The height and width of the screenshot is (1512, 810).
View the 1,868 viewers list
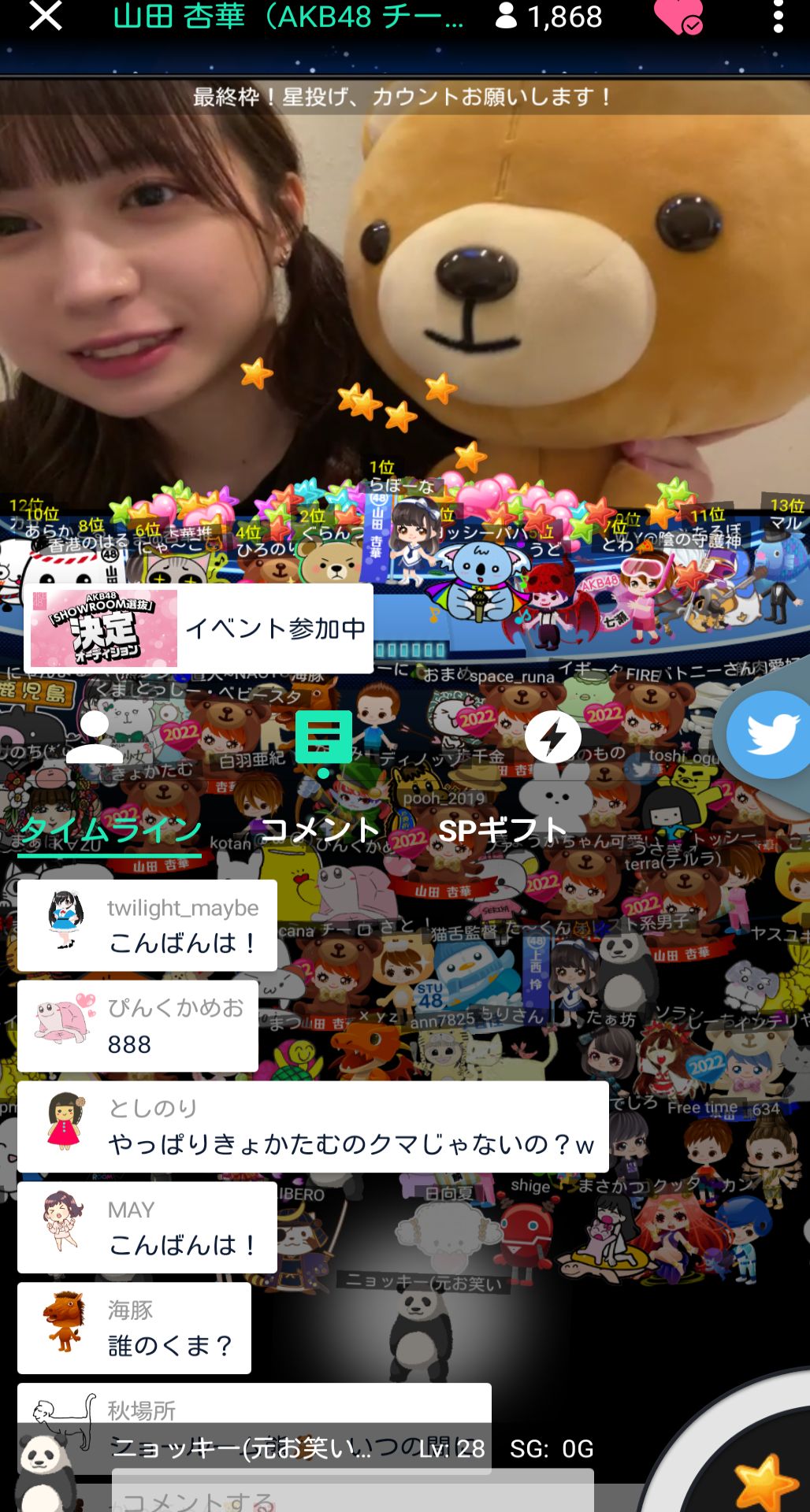[x=549, y=17]
